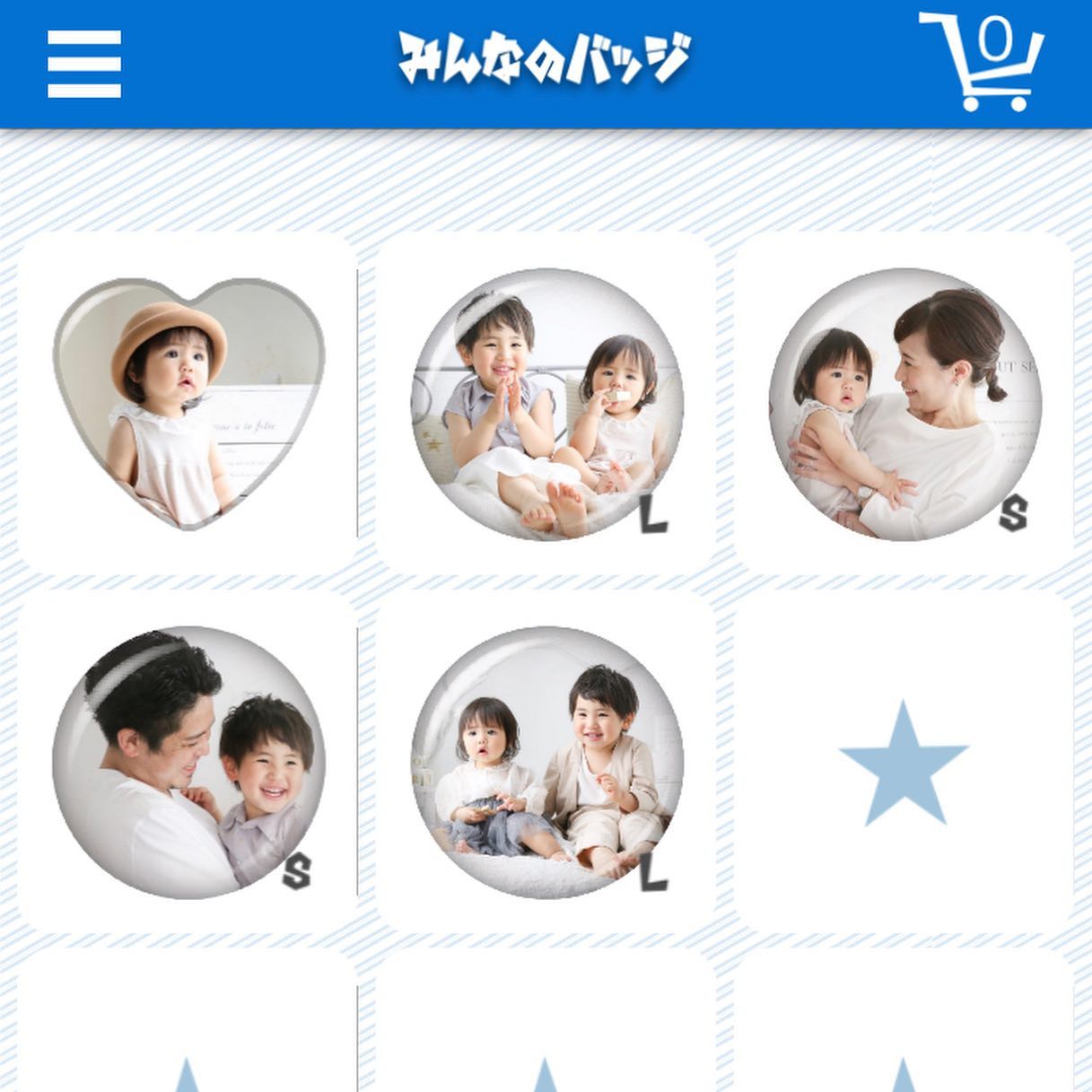Image resolution: width=1092 pixels, height=1092 pixels.
Task: Tap the empty slot with the full blue star
Action: (904, 763)
